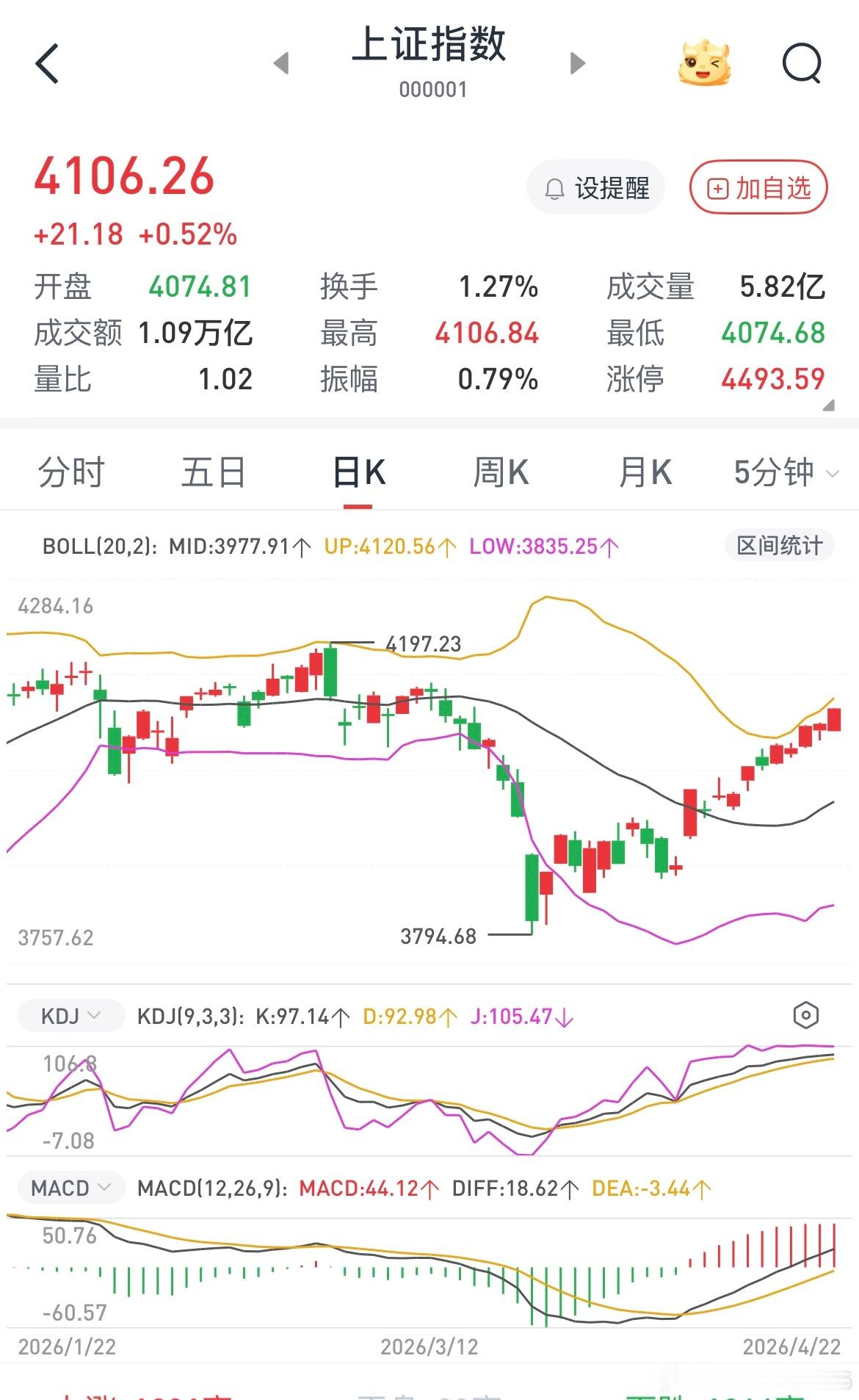Tap 设提醒 to set a price alert
859x1400 pixels.
[x=596, y=188]
